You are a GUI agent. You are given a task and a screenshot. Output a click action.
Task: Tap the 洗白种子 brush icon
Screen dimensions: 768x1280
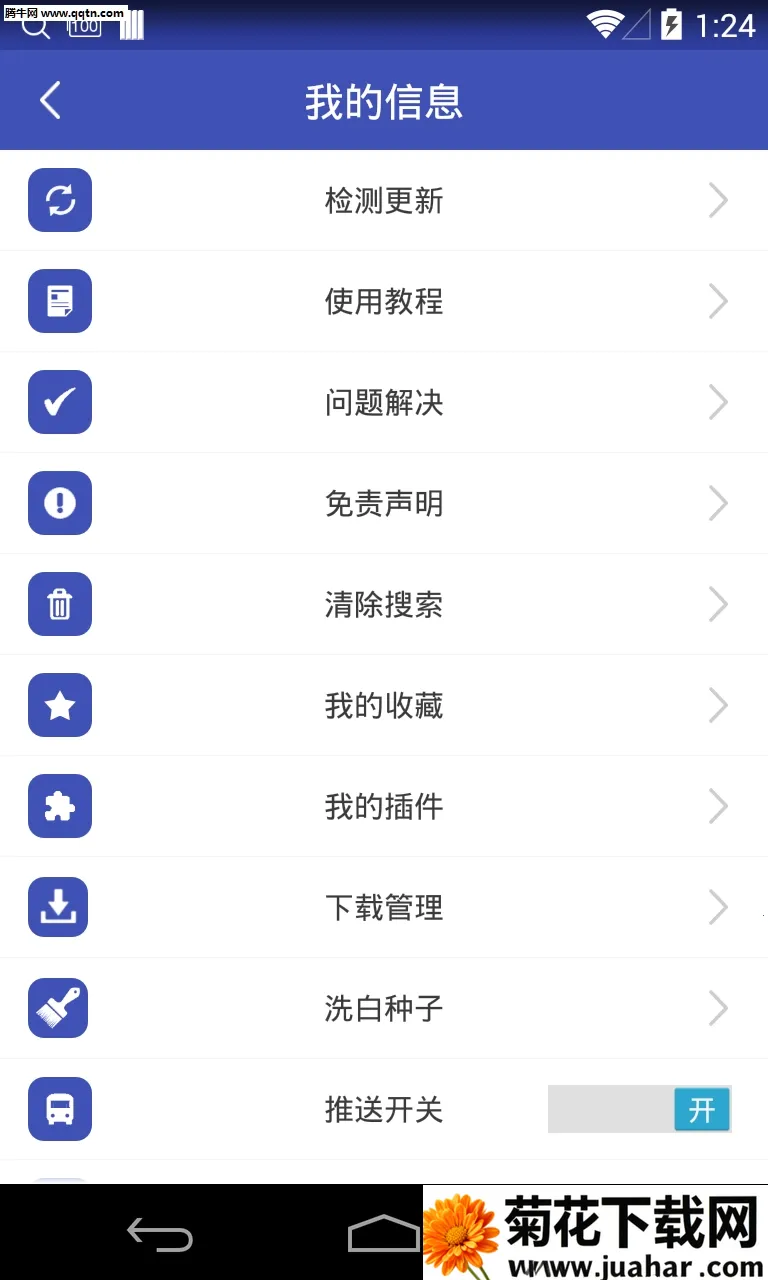(x=59, y=1008)
